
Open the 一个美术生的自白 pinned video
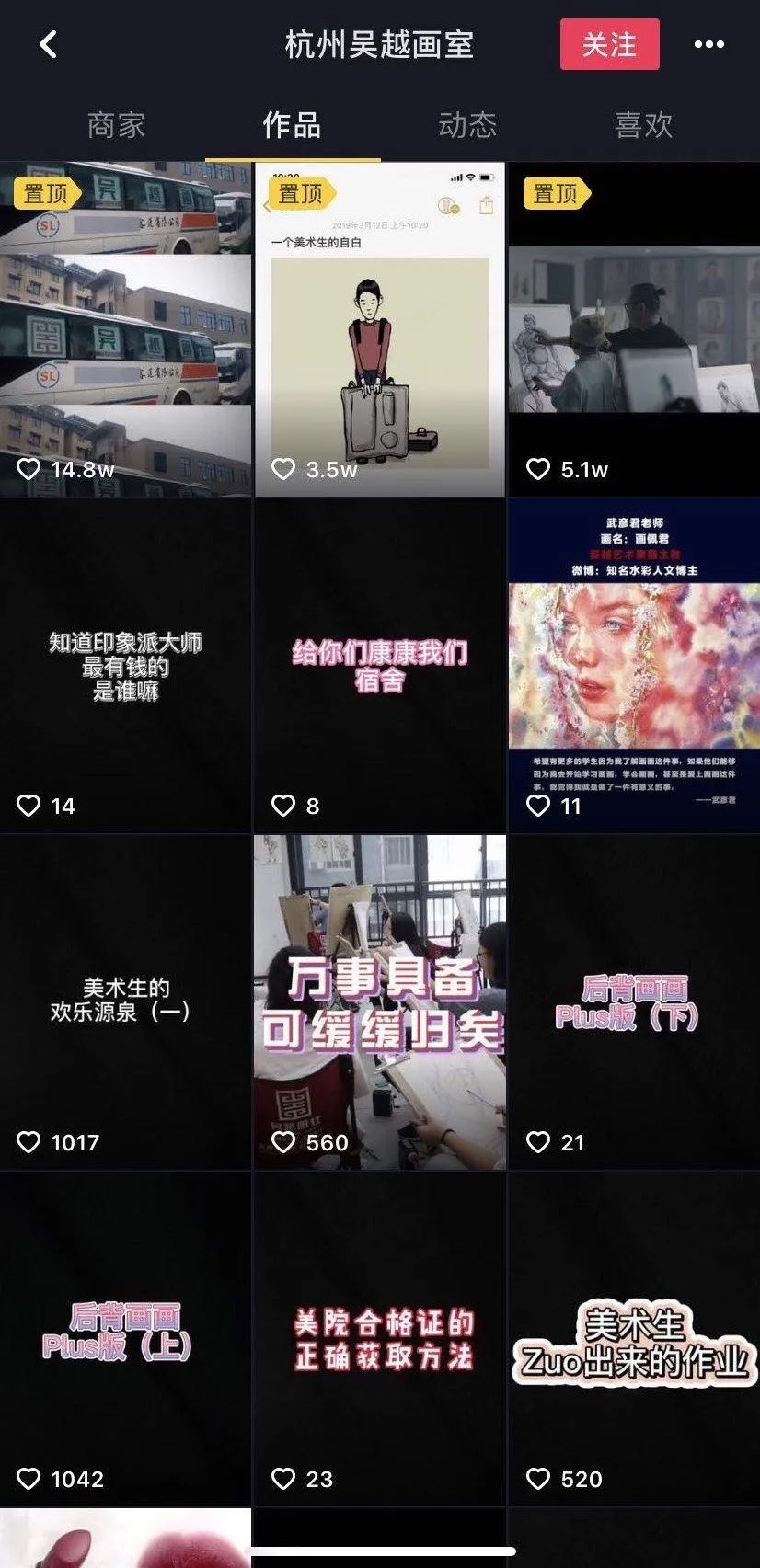point(379,329)
